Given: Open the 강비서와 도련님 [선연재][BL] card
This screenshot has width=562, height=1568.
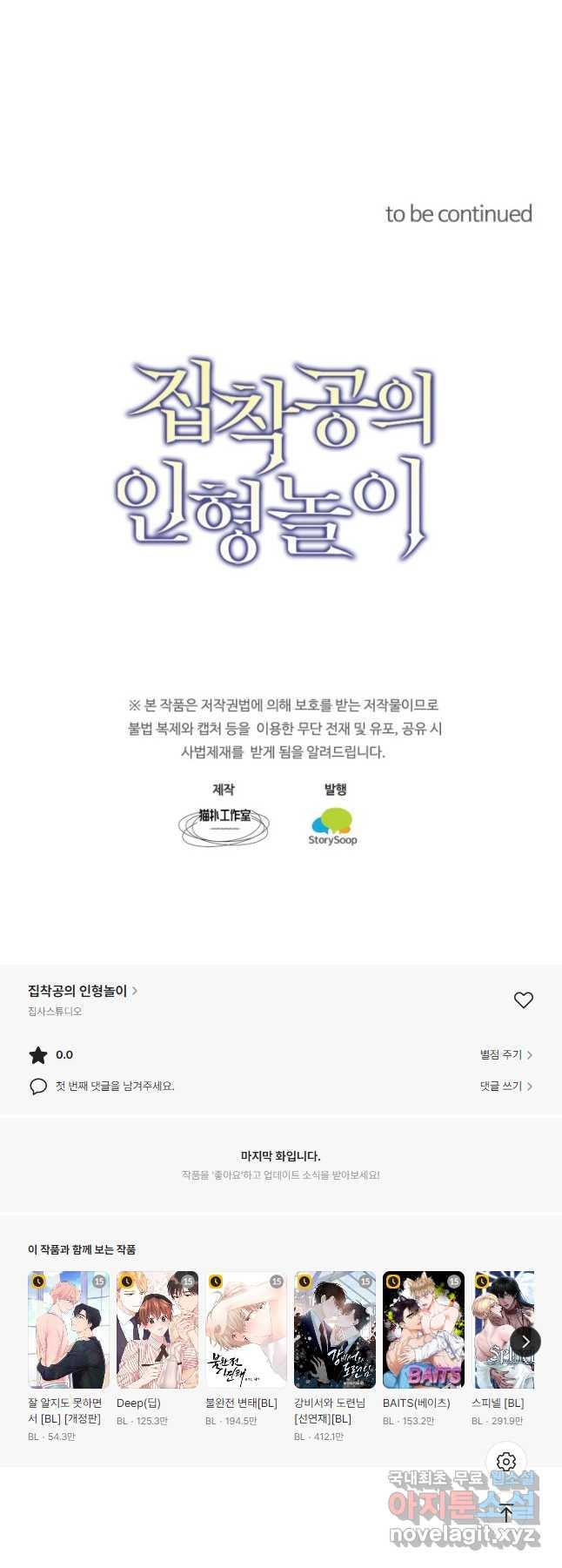Looking at the screenshot, I should [335, 1329].
